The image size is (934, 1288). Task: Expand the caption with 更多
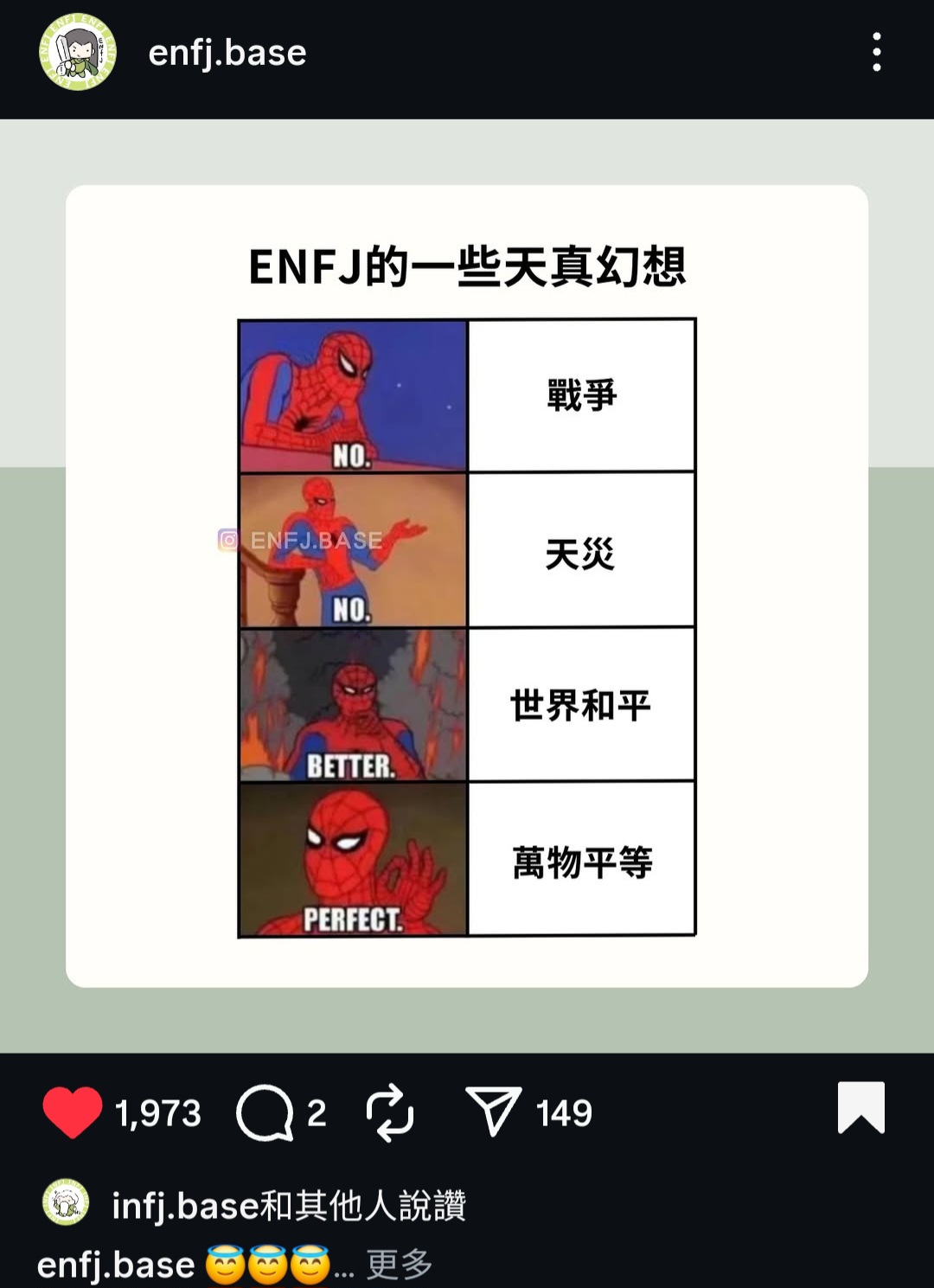coord(399,1265)
